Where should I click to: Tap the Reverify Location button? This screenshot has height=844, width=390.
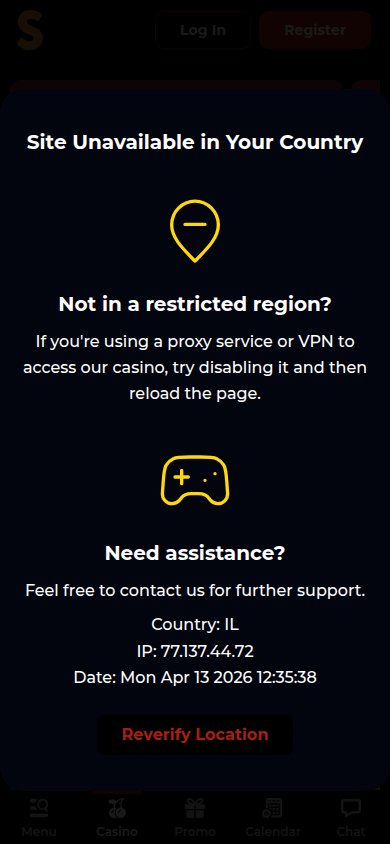(195, 734)
